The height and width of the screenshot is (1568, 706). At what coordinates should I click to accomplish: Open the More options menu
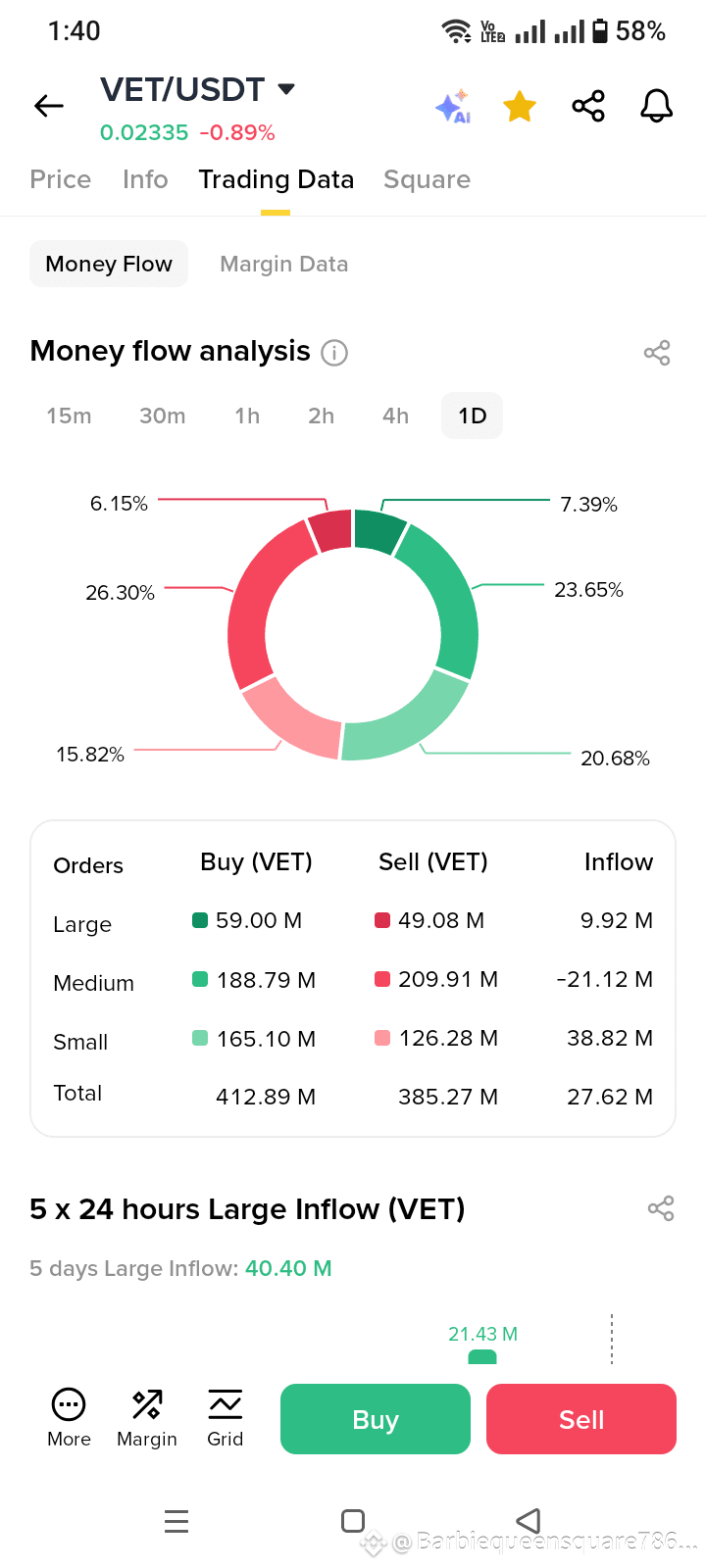(x=69, y=1418)
